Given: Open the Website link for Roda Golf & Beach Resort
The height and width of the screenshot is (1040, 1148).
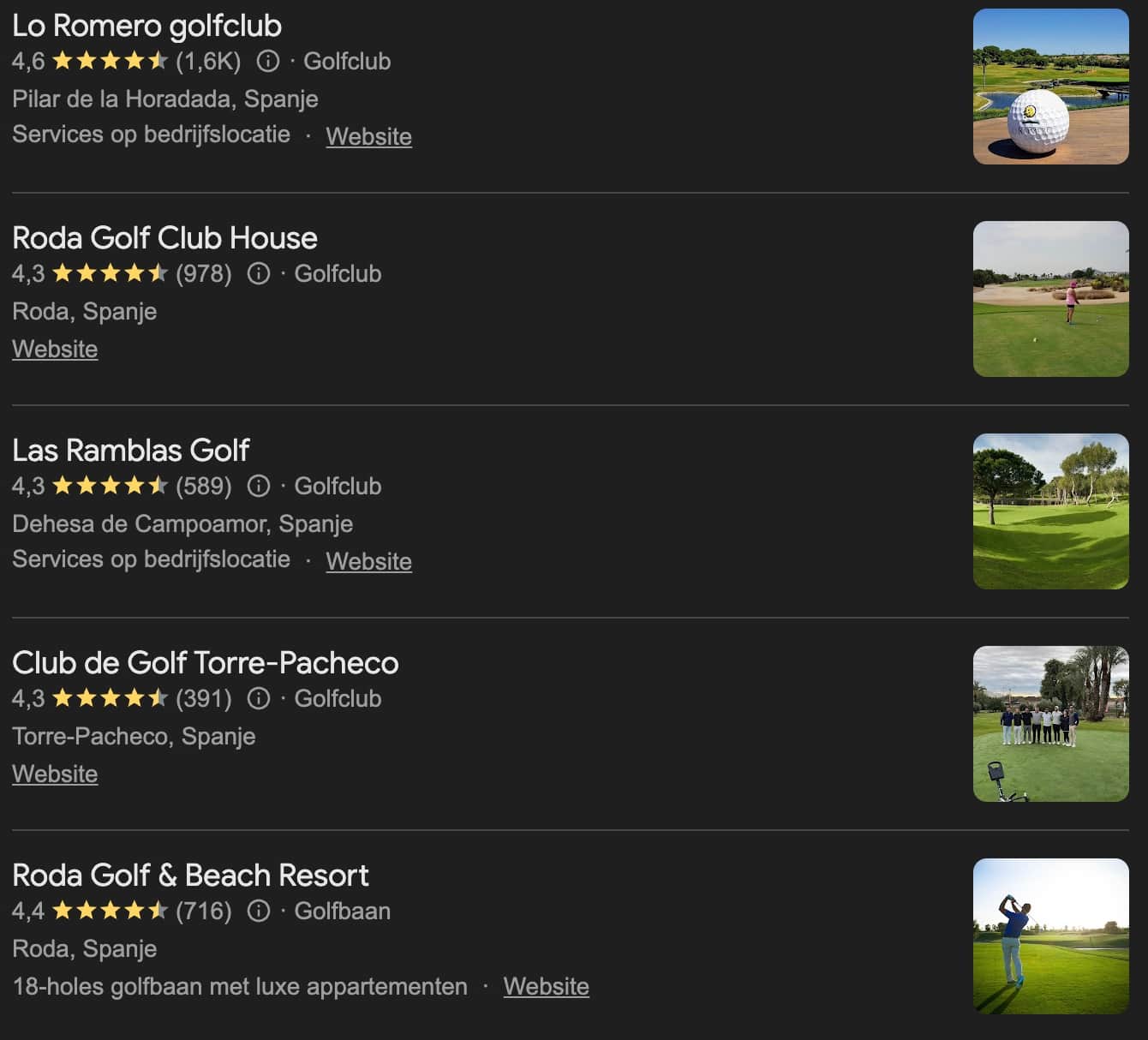Looking at the screenshot, I should coord(546,986).
